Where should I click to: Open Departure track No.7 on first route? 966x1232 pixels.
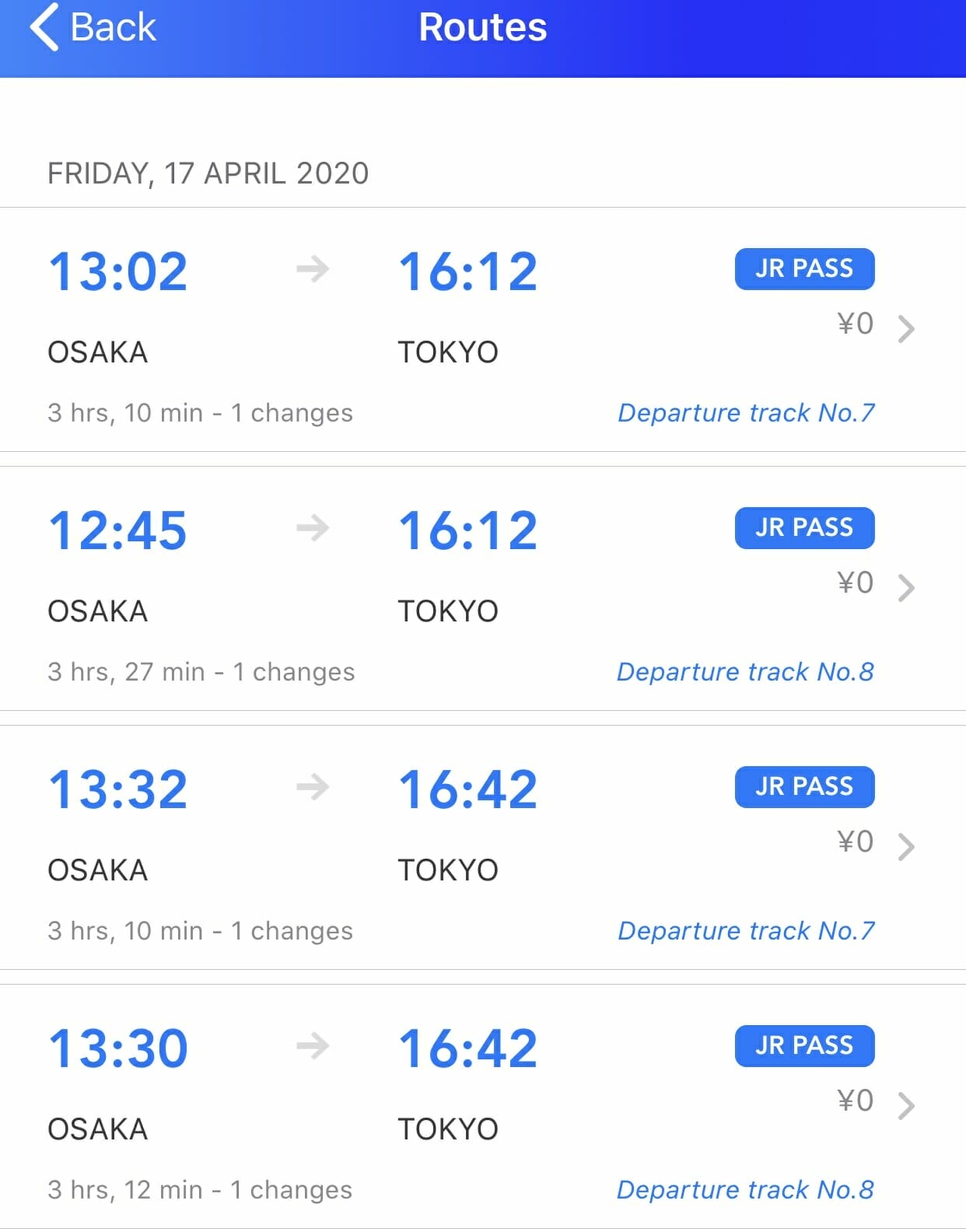point(746,413)
